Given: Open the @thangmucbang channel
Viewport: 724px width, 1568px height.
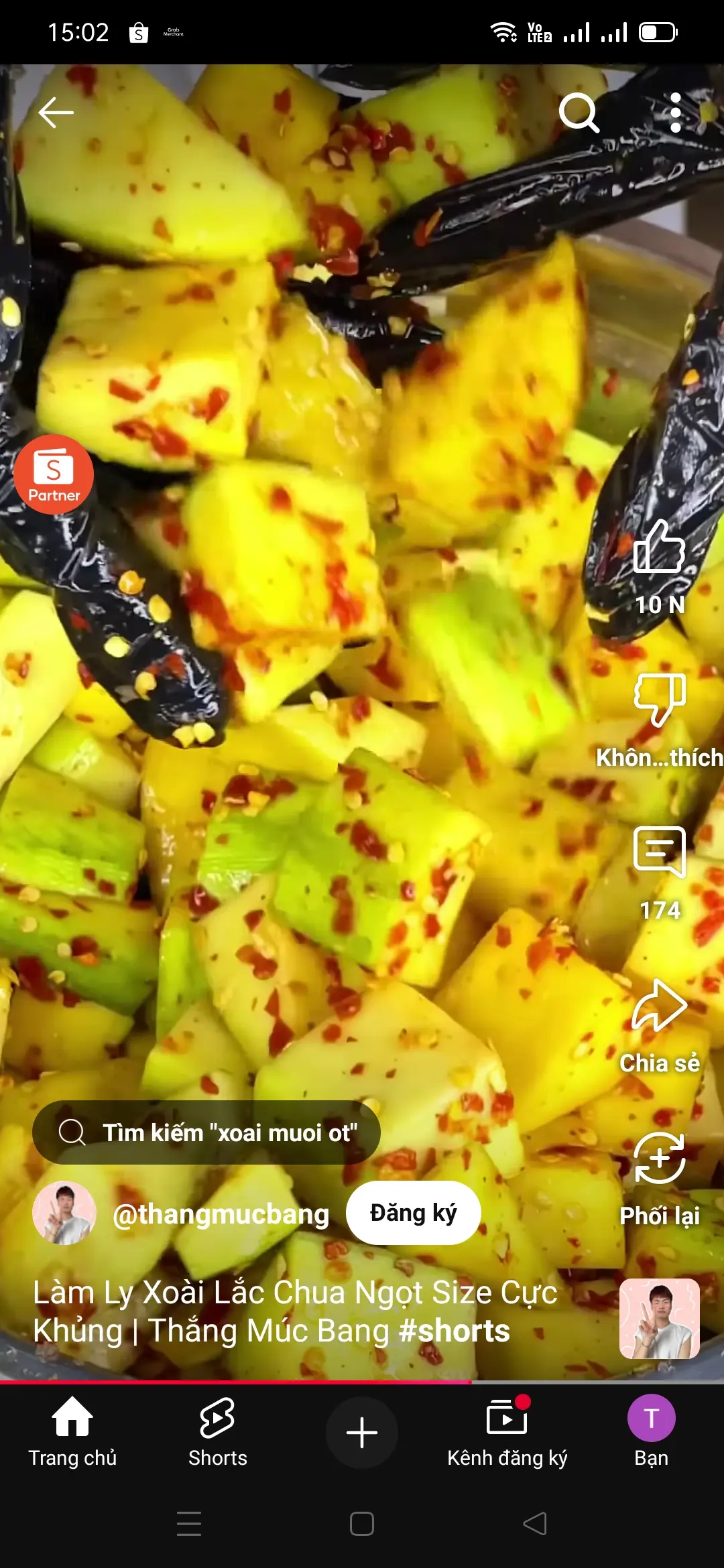Looking at the screenshot, I should 221,1214.
